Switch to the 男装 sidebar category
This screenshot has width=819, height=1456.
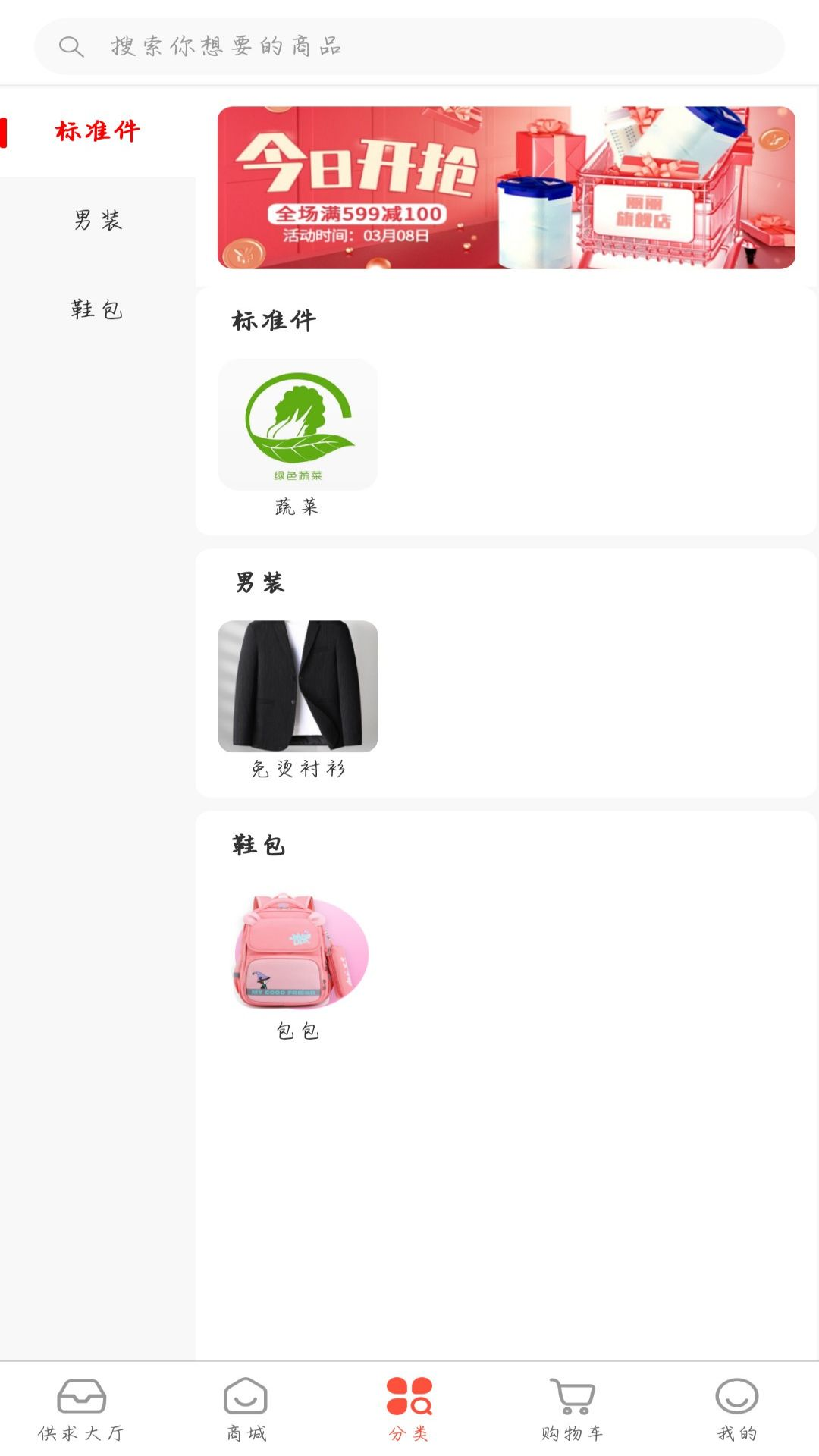pyautogui.click(x=96, y=221)
